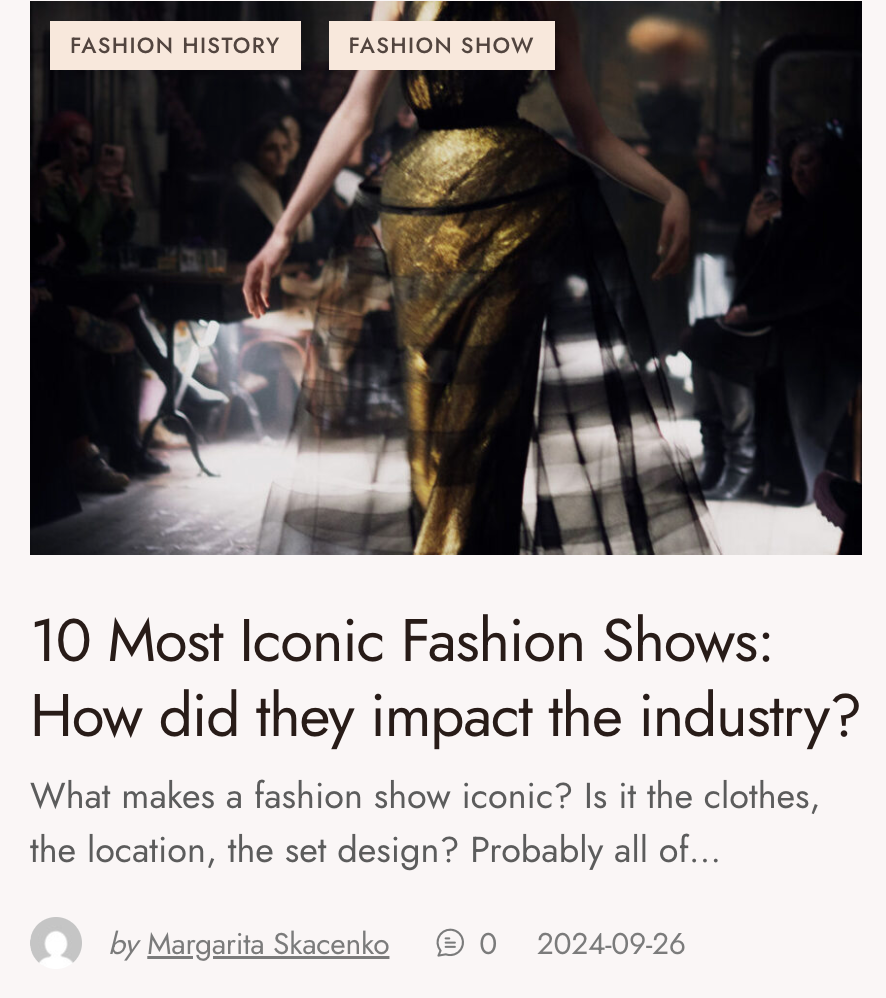Open the article's comments icon
886x998 pixels.
[451, 943]
